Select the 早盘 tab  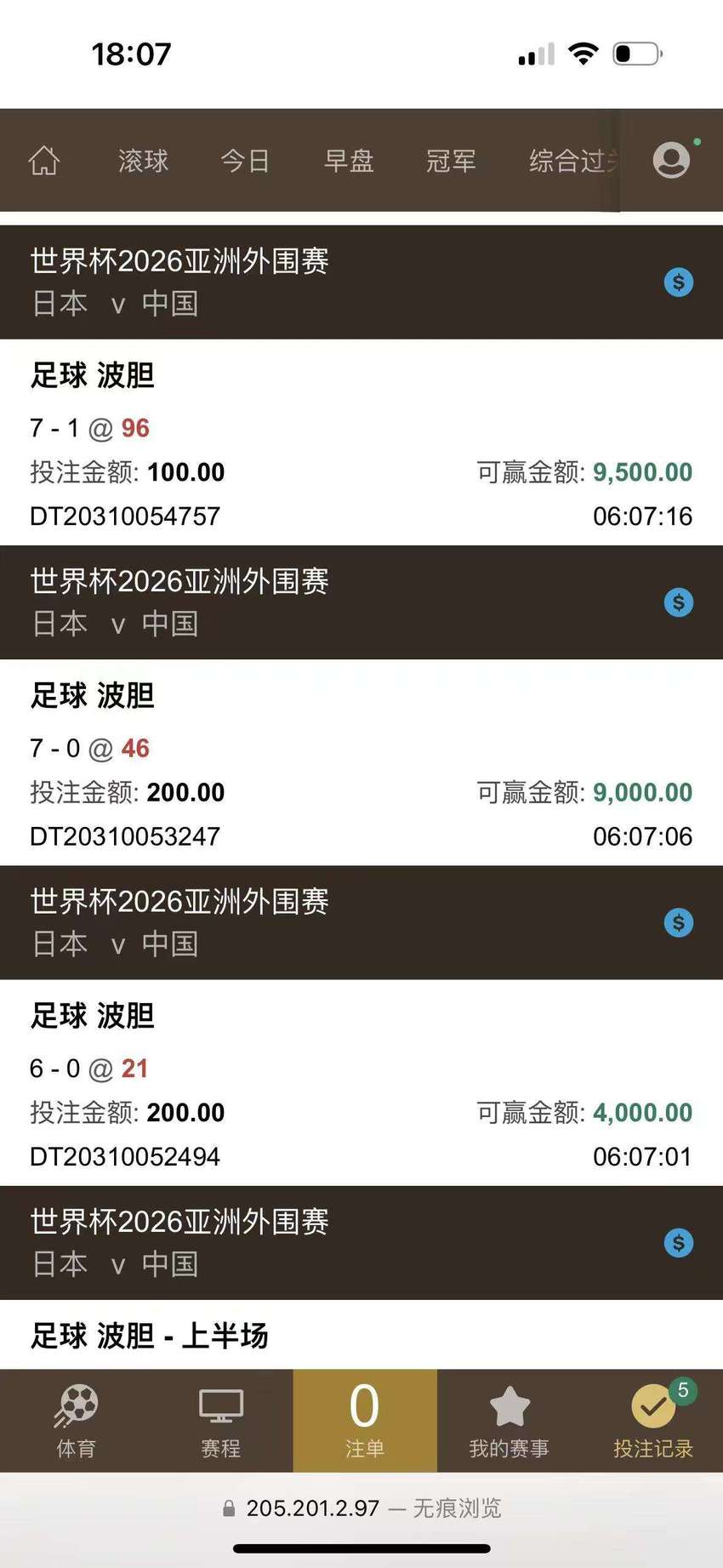[x=349, y=161]
